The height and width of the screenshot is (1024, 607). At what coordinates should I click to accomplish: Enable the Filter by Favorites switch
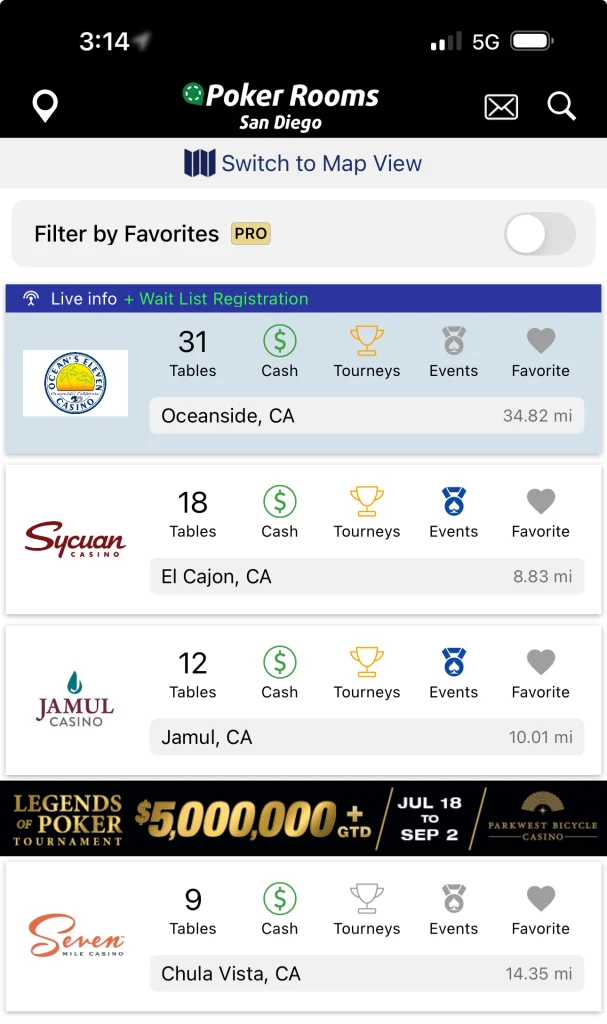pos(539,234)
